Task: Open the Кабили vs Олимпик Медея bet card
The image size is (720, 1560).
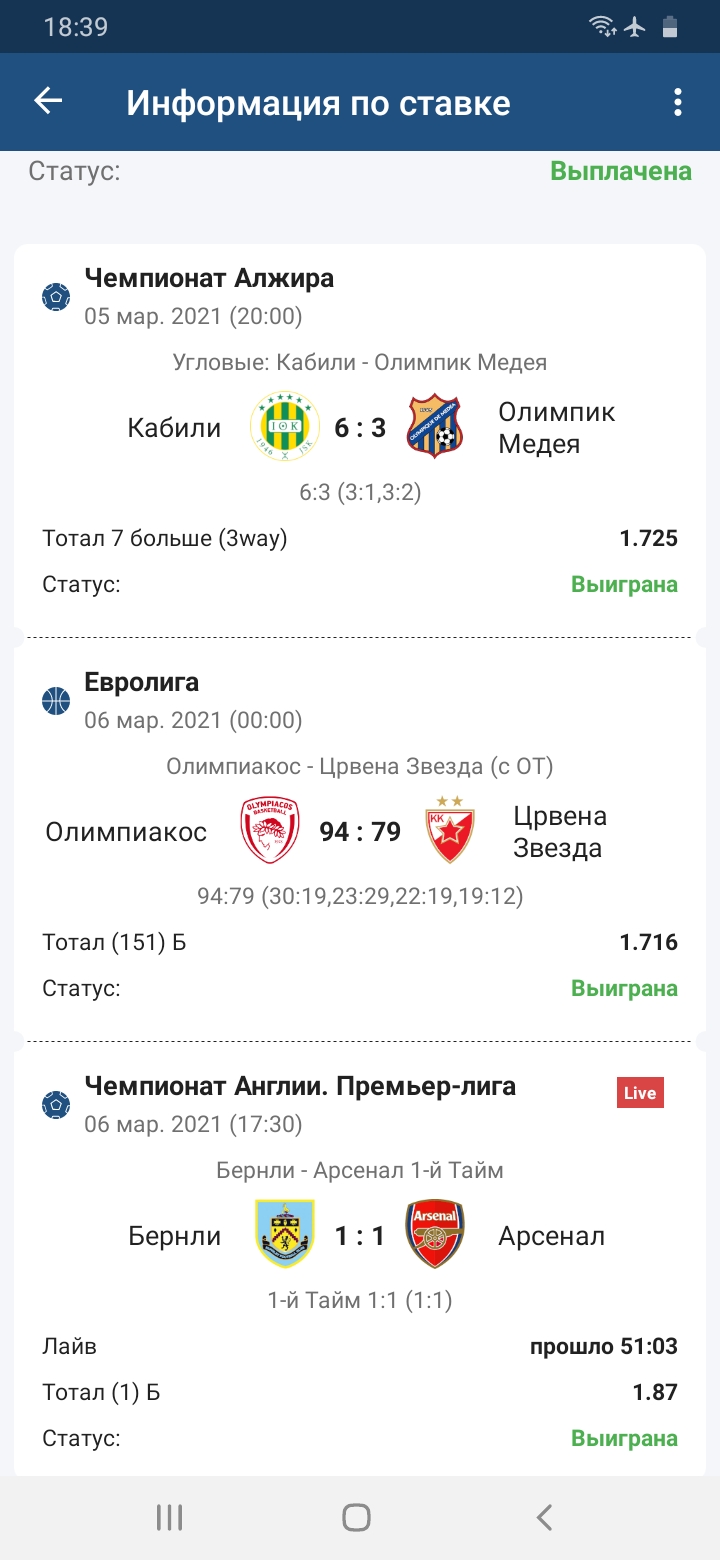Action: [x=360, y=436]
